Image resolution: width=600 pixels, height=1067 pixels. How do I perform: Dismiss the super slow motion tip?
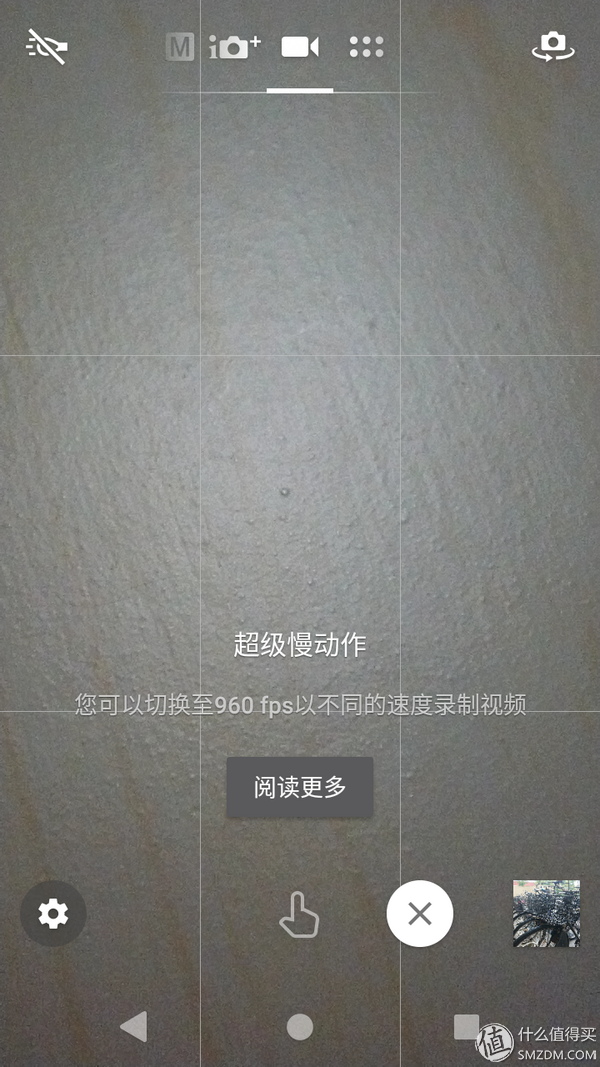419,913
